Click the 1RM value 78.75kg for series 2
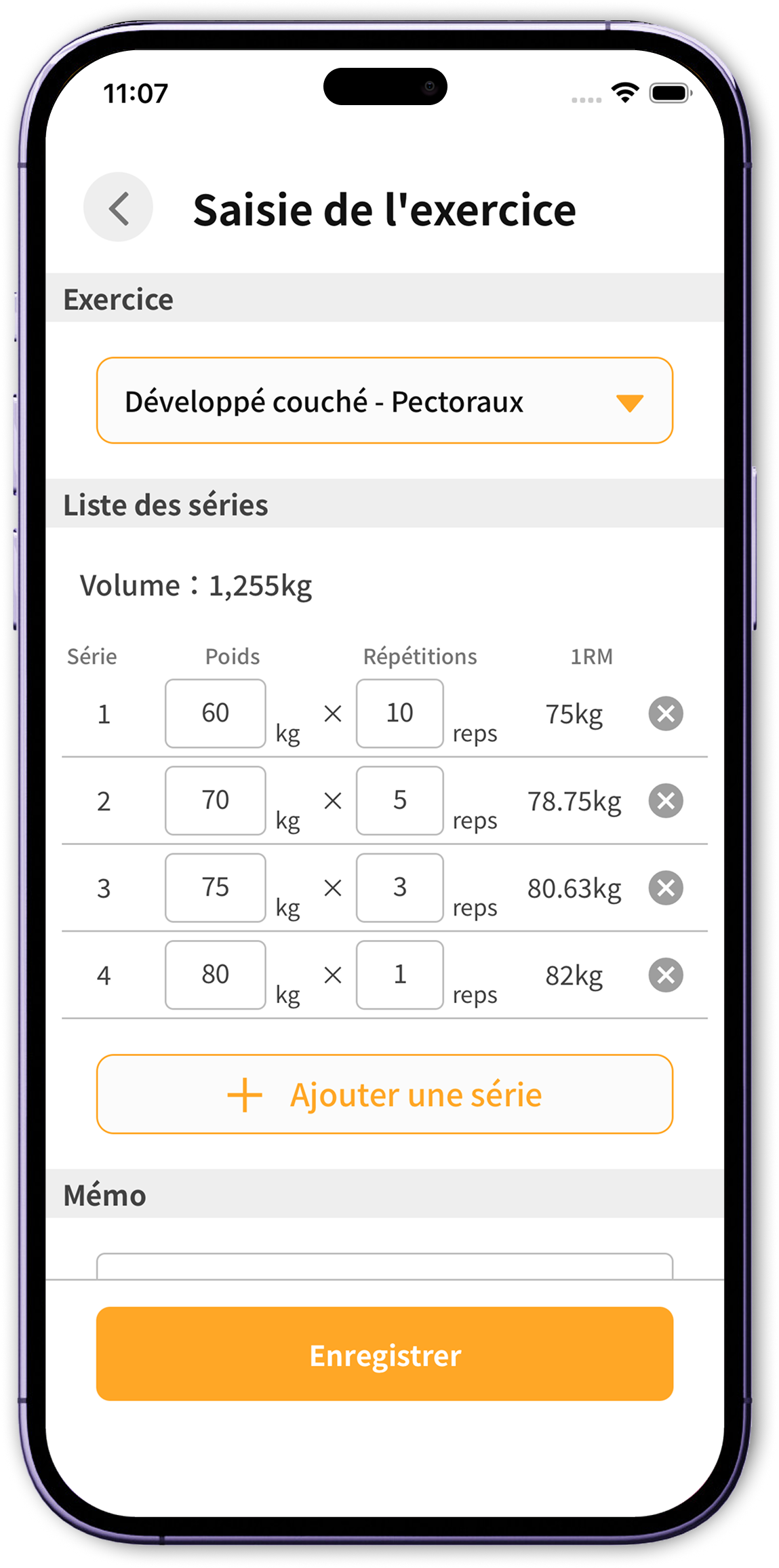 point(574,800)
